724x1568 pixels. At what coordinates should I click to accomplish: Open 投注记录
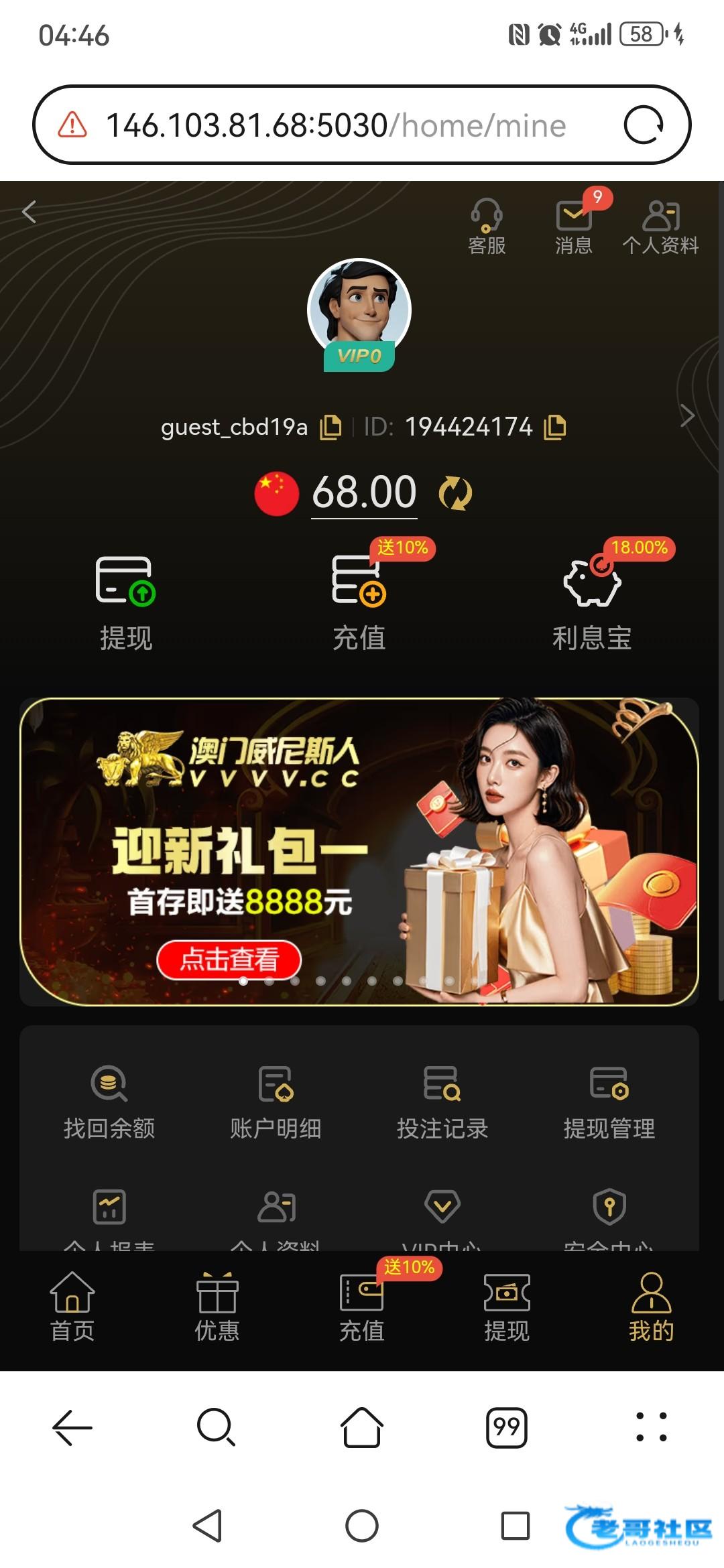(x=442, y=1102)
